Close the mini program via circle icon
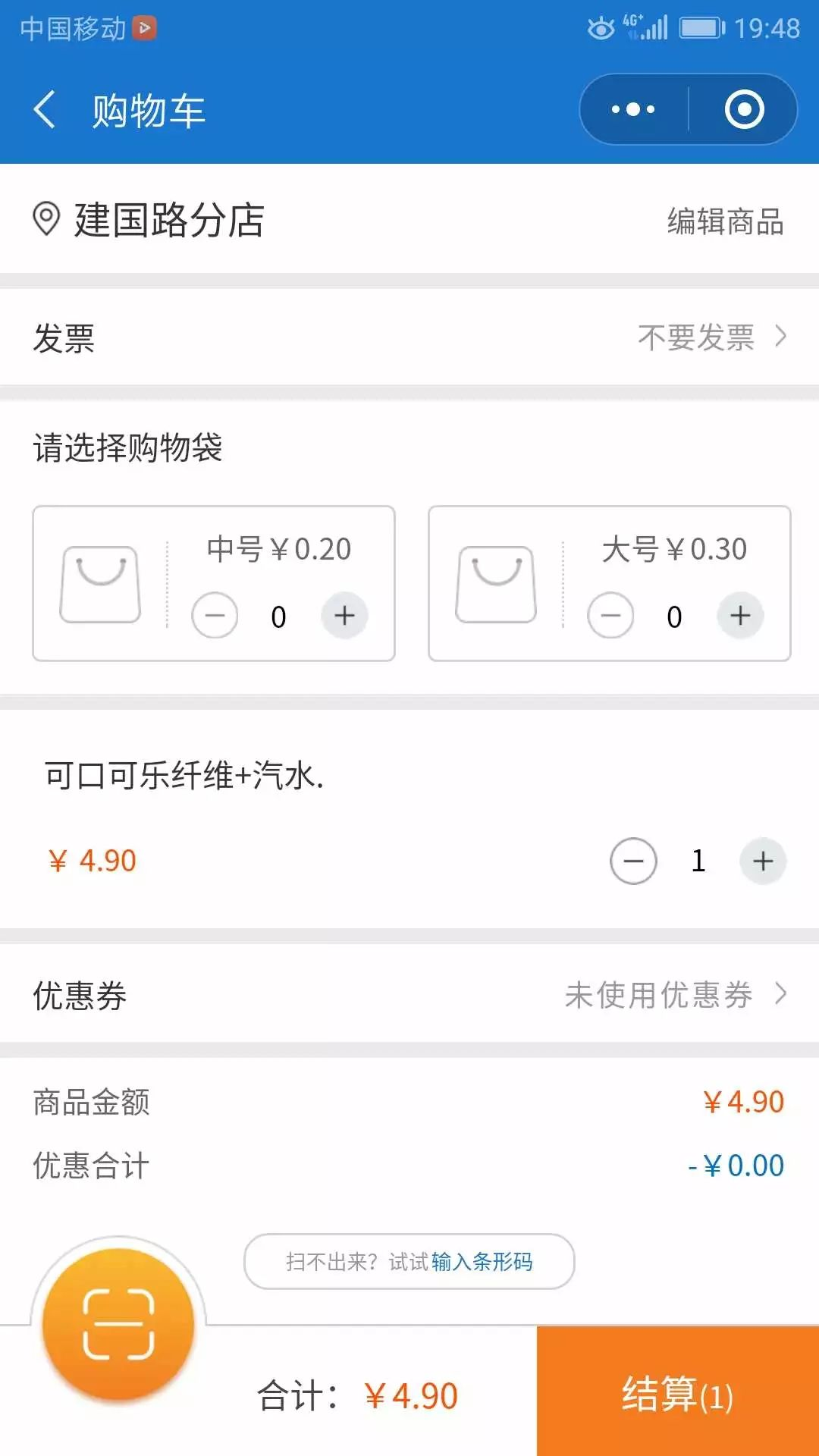The height and width of the screenshot is (1456, 819). click(x=744, y=110)
